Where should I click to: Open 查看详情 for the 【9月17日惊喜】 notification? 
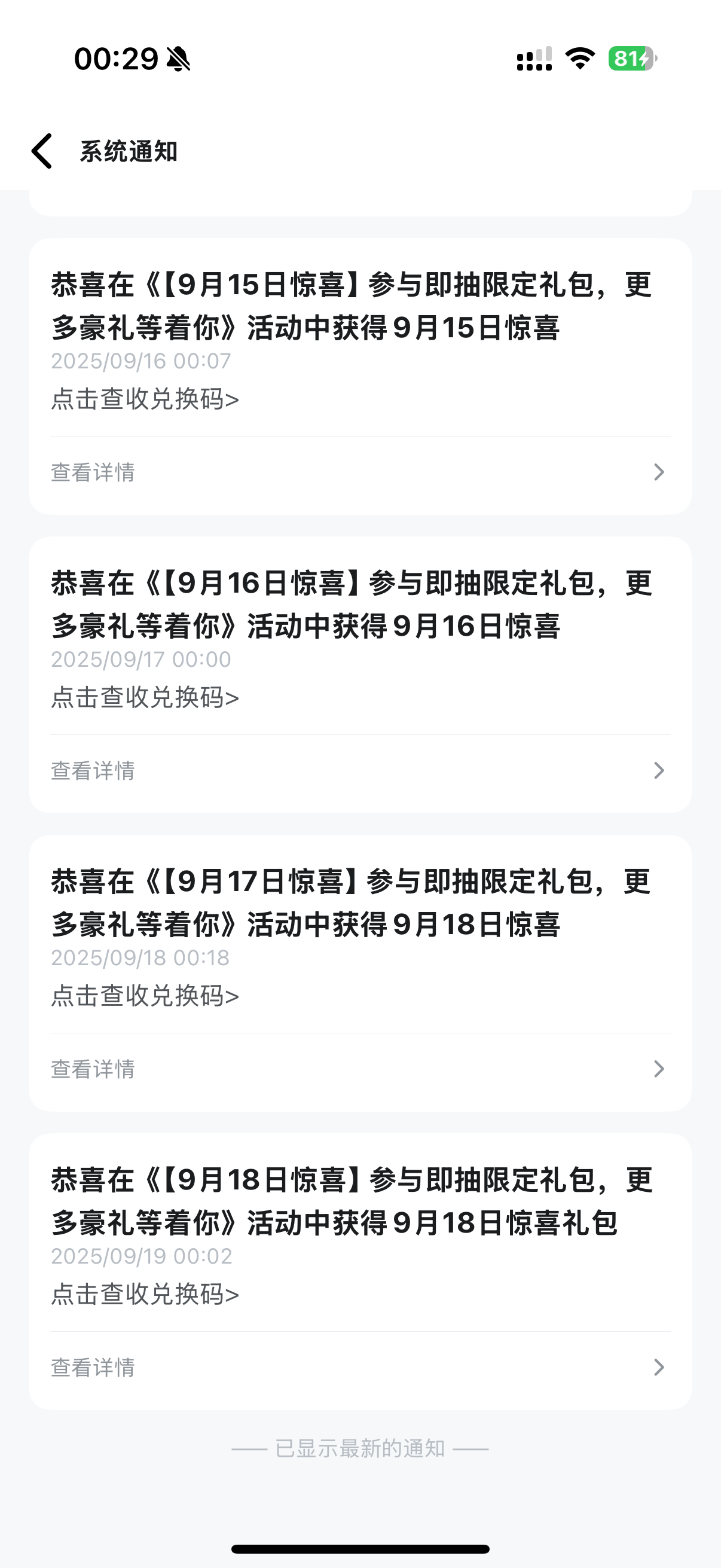[360, 1069]
